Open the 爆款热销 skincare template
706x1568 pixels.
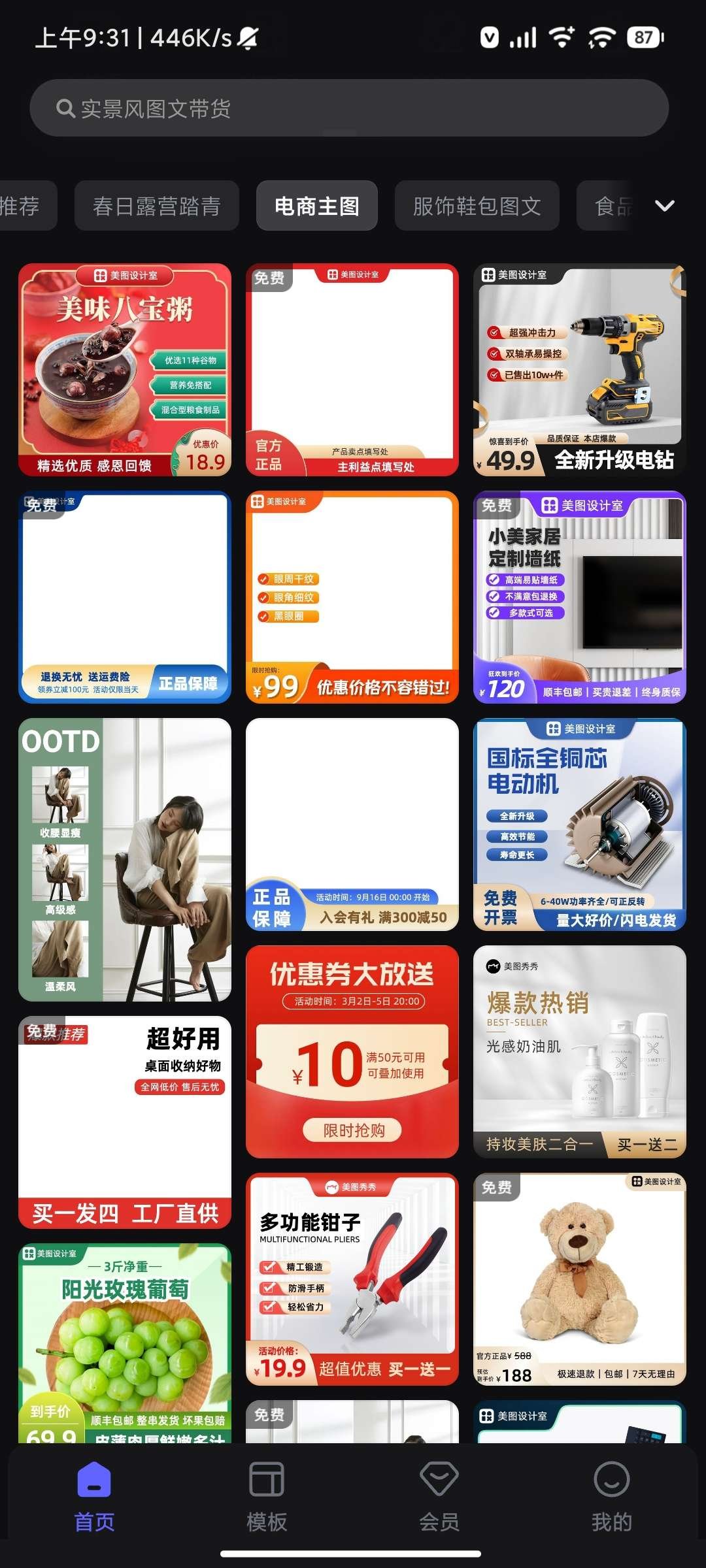pyautogui.click(x=579, y=1051)
